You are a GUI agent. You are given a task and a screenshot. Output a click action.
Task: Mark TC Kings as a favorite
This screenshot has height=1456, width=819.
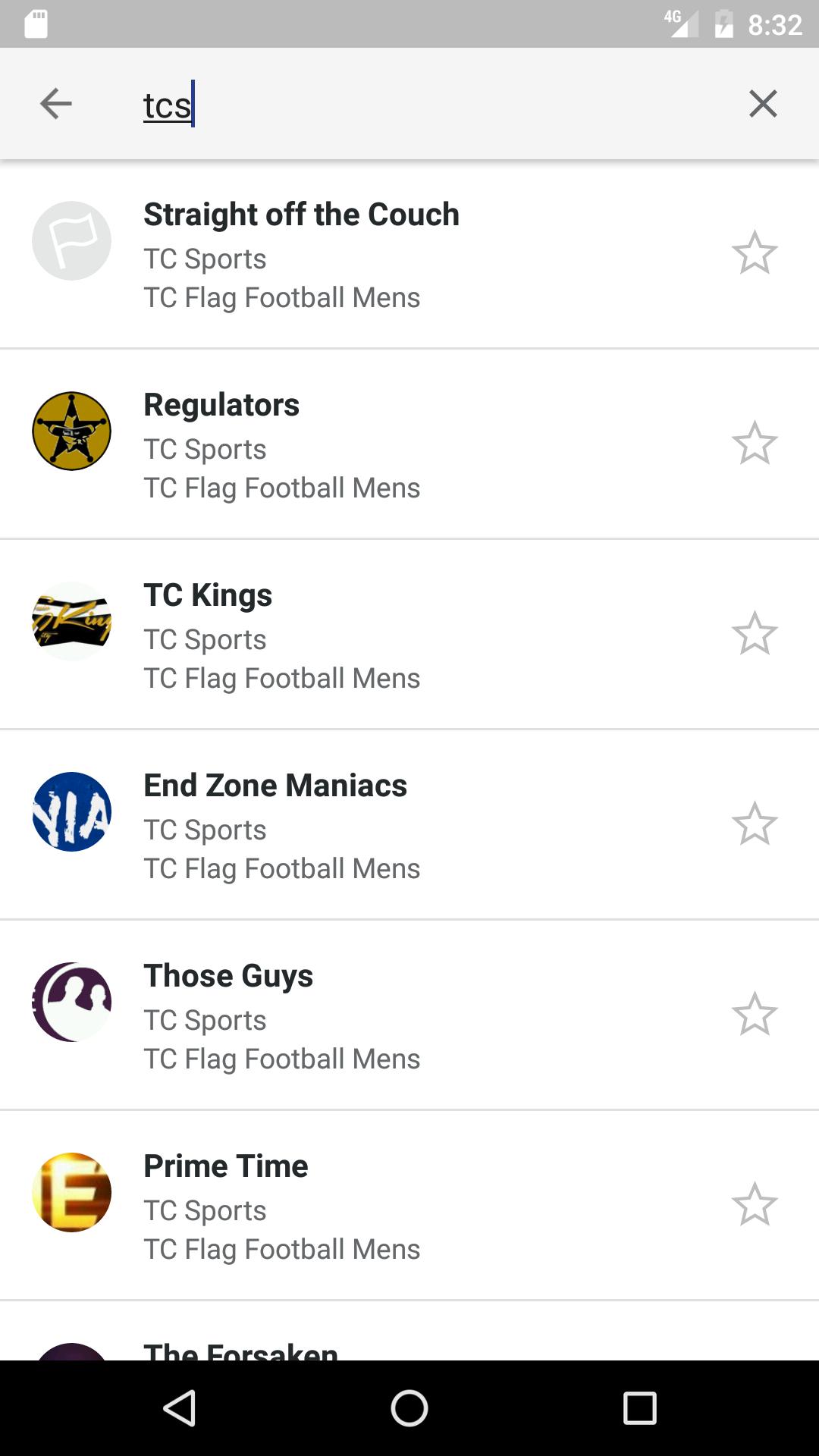coord(755,632)
